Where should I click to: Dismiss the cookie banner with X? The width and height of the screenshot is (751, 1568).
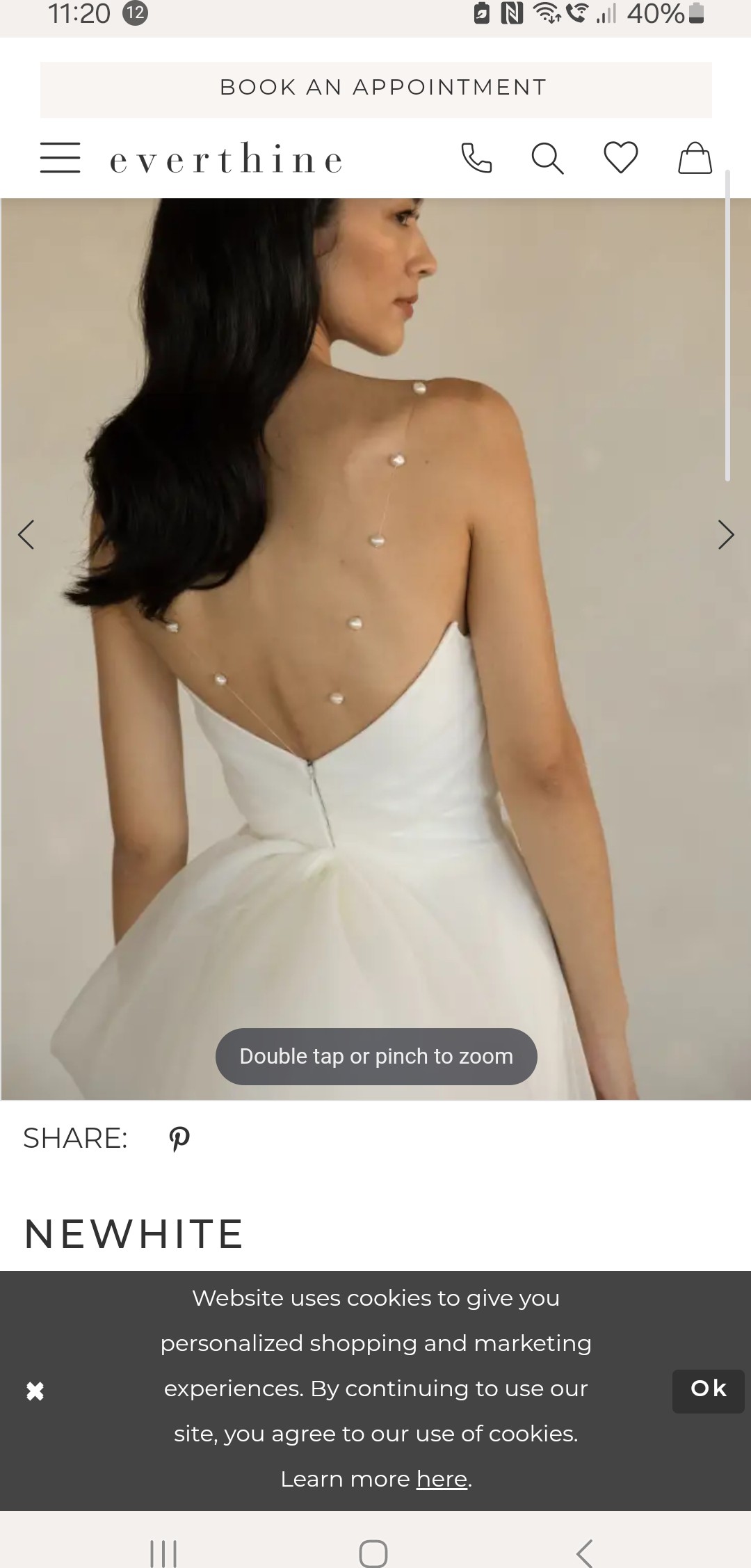pos(35,1391)
